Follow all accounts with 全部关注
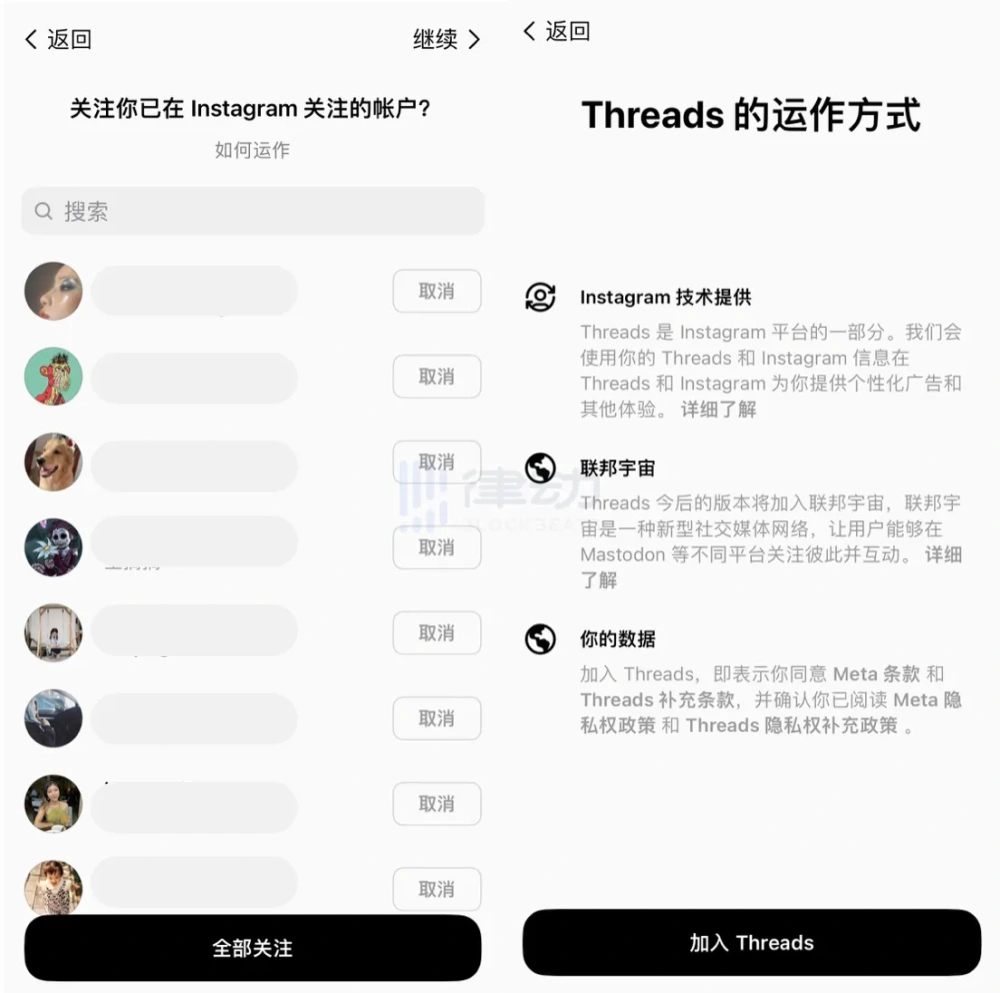This screenshot has width=1000, height=993. pyautogui.click(x=252, y=947)
